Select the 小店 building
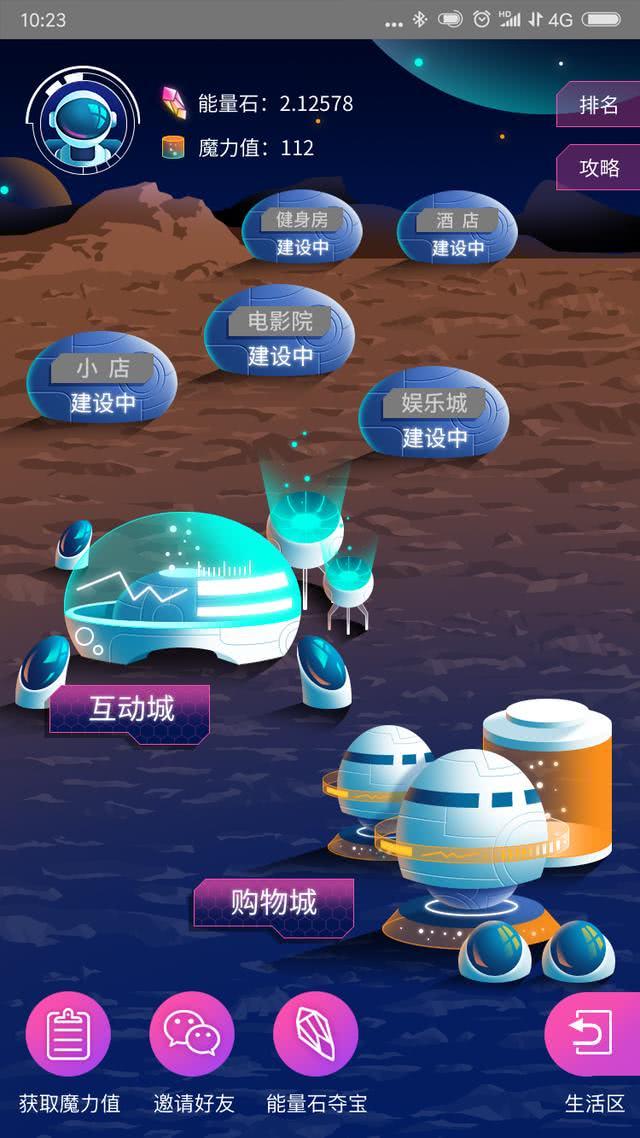The image size is (640, 1138). pos(103,385)
